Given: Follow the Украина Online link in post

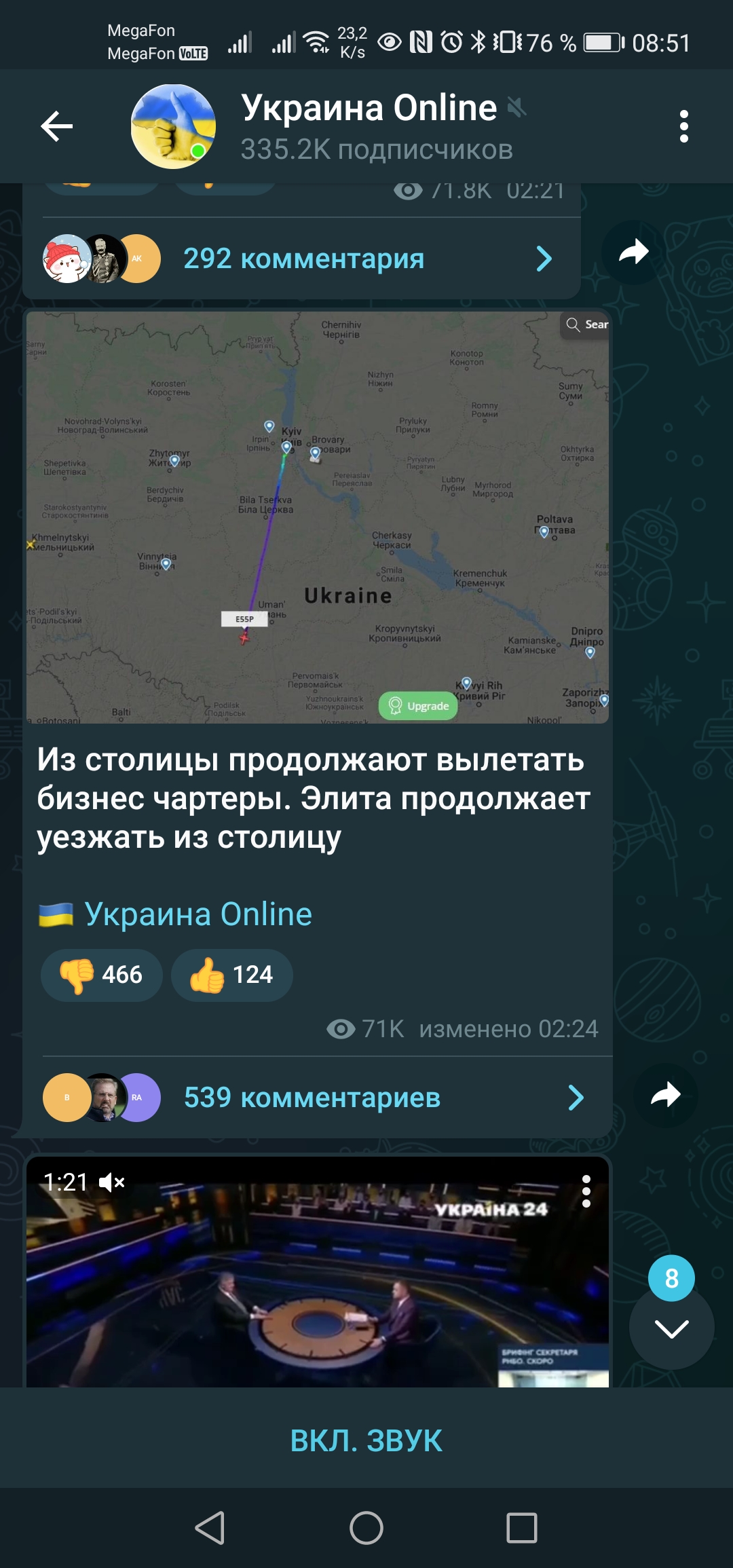Looking at the screenshot, I should 198,914.
